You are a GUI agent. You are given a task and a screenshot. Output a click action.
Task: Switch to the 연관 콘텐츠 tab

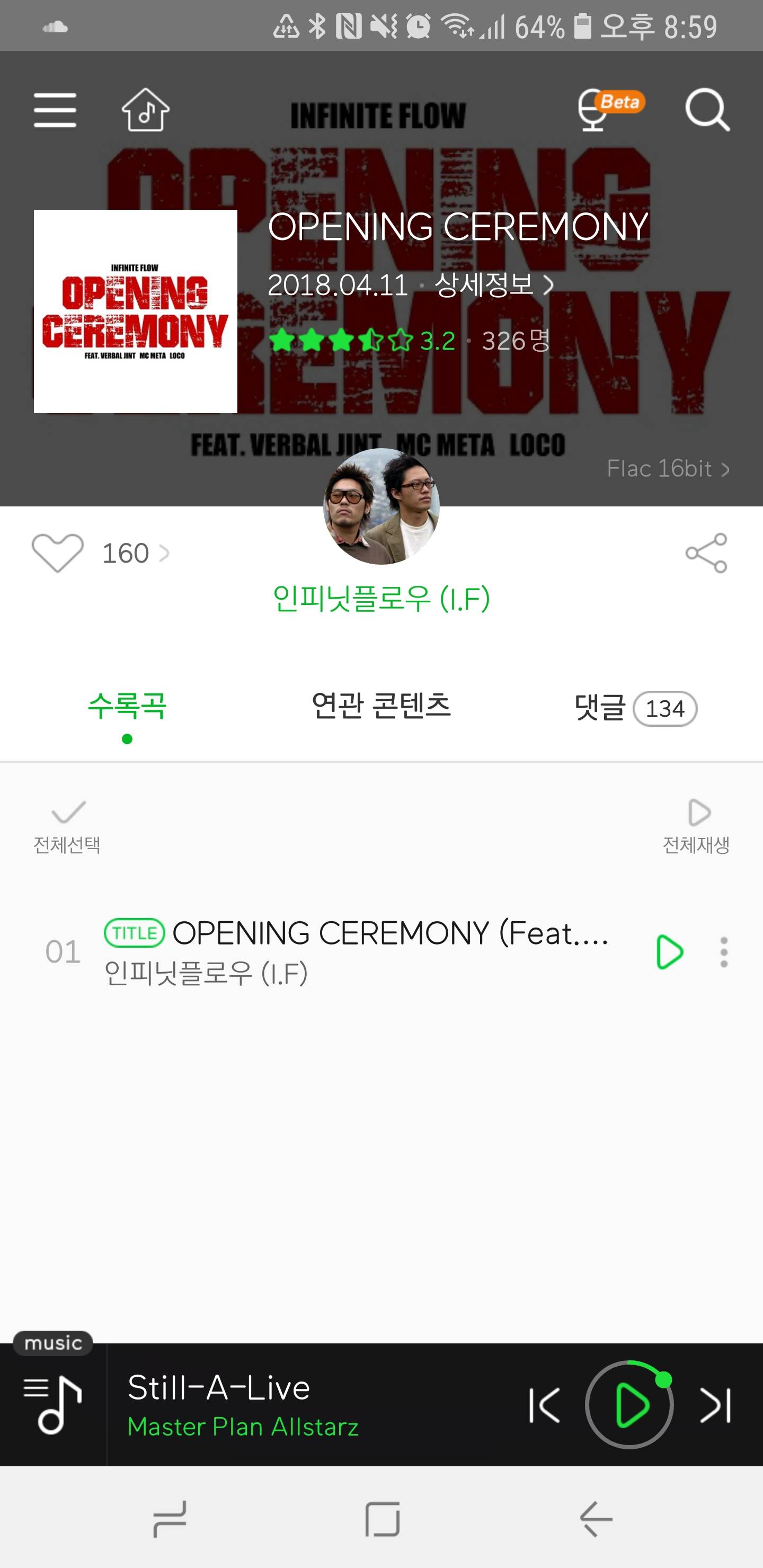pyautogui.click(x=381, y=706)
